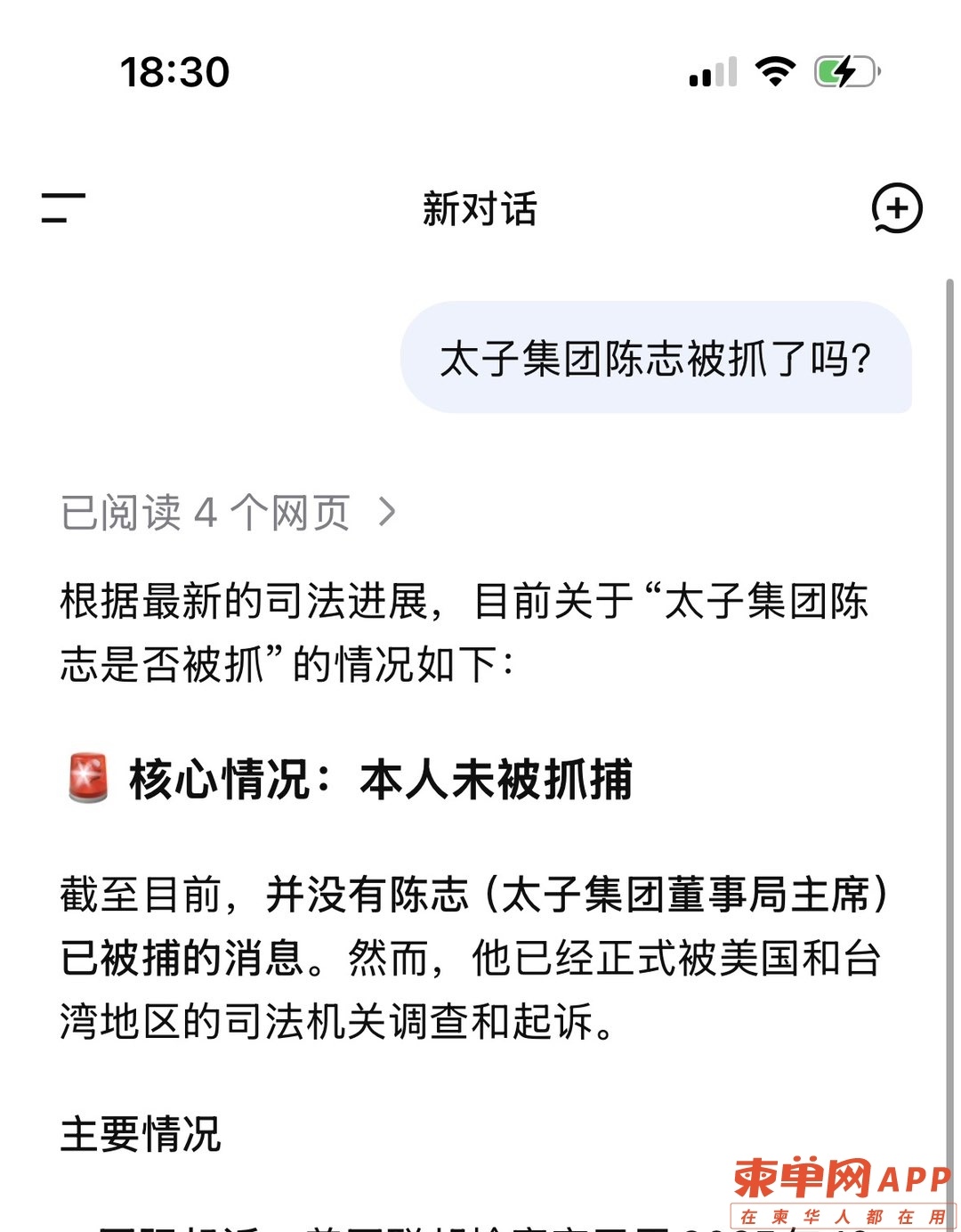Open the sidebar menu

63,207
